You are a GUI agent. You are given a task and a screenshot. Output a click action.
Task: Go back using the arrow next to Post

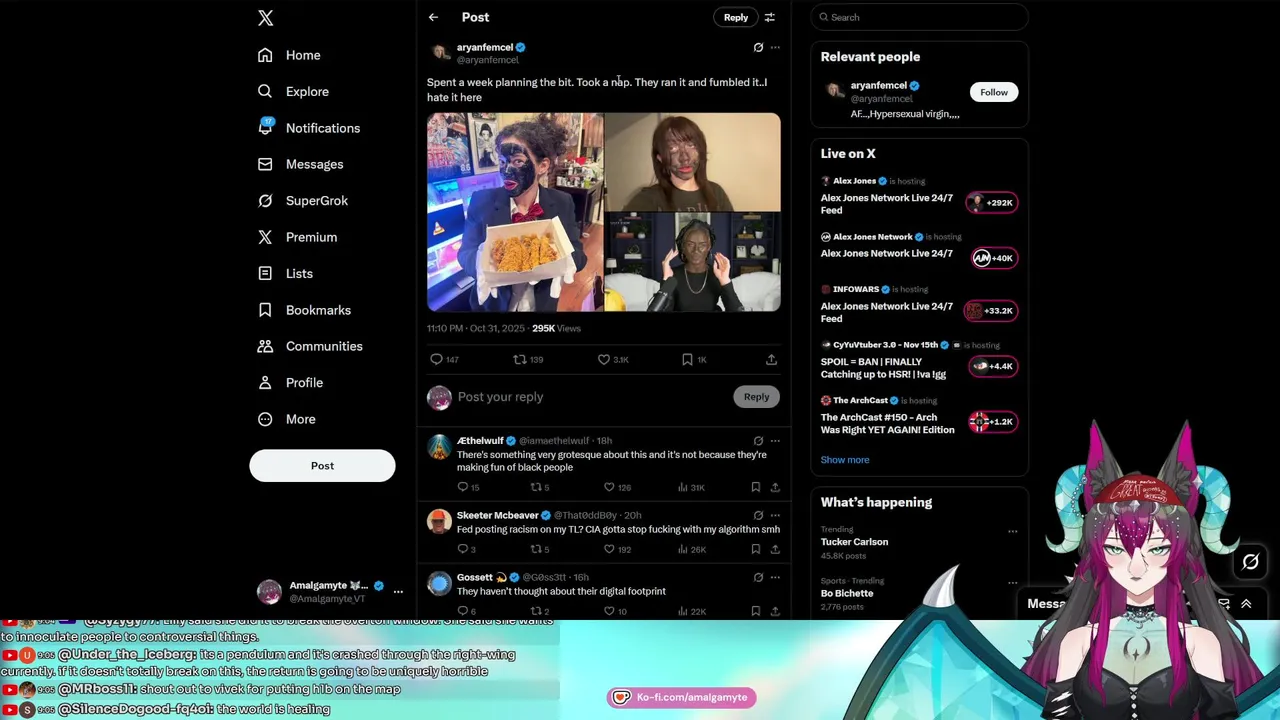433,17
